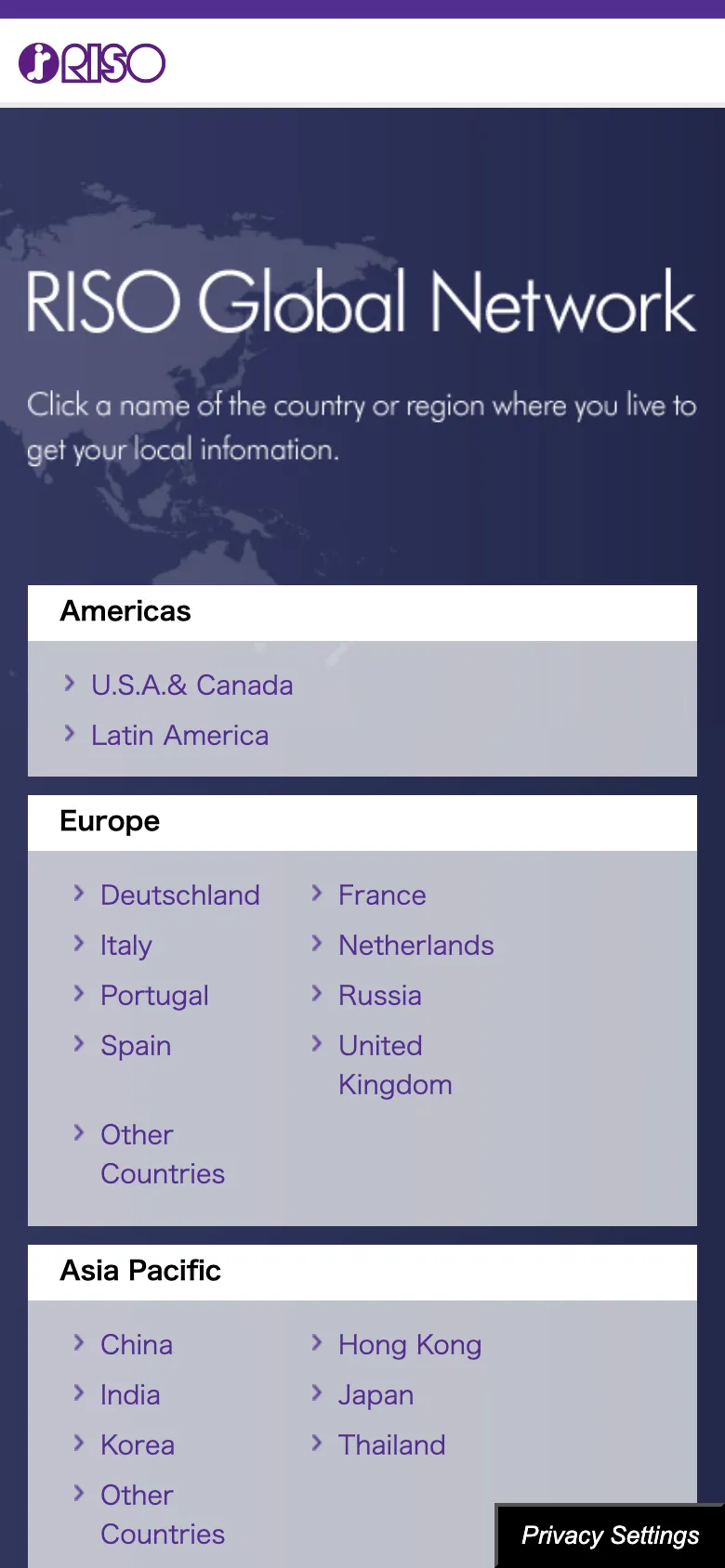725x1568 pixels.
Task: Open the Russia link
Action: coord(379,996)
